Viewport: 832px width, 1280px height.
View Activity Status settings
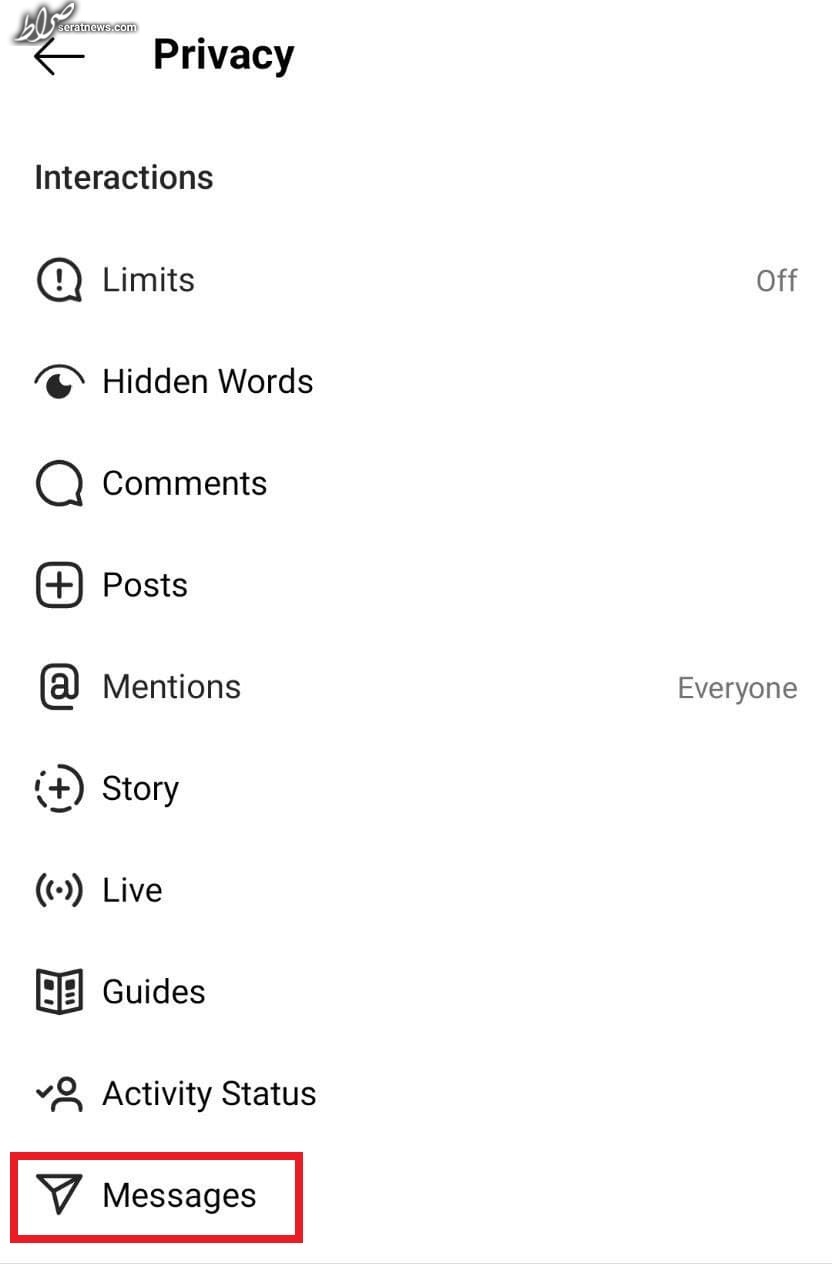[x=209, y=1093]
